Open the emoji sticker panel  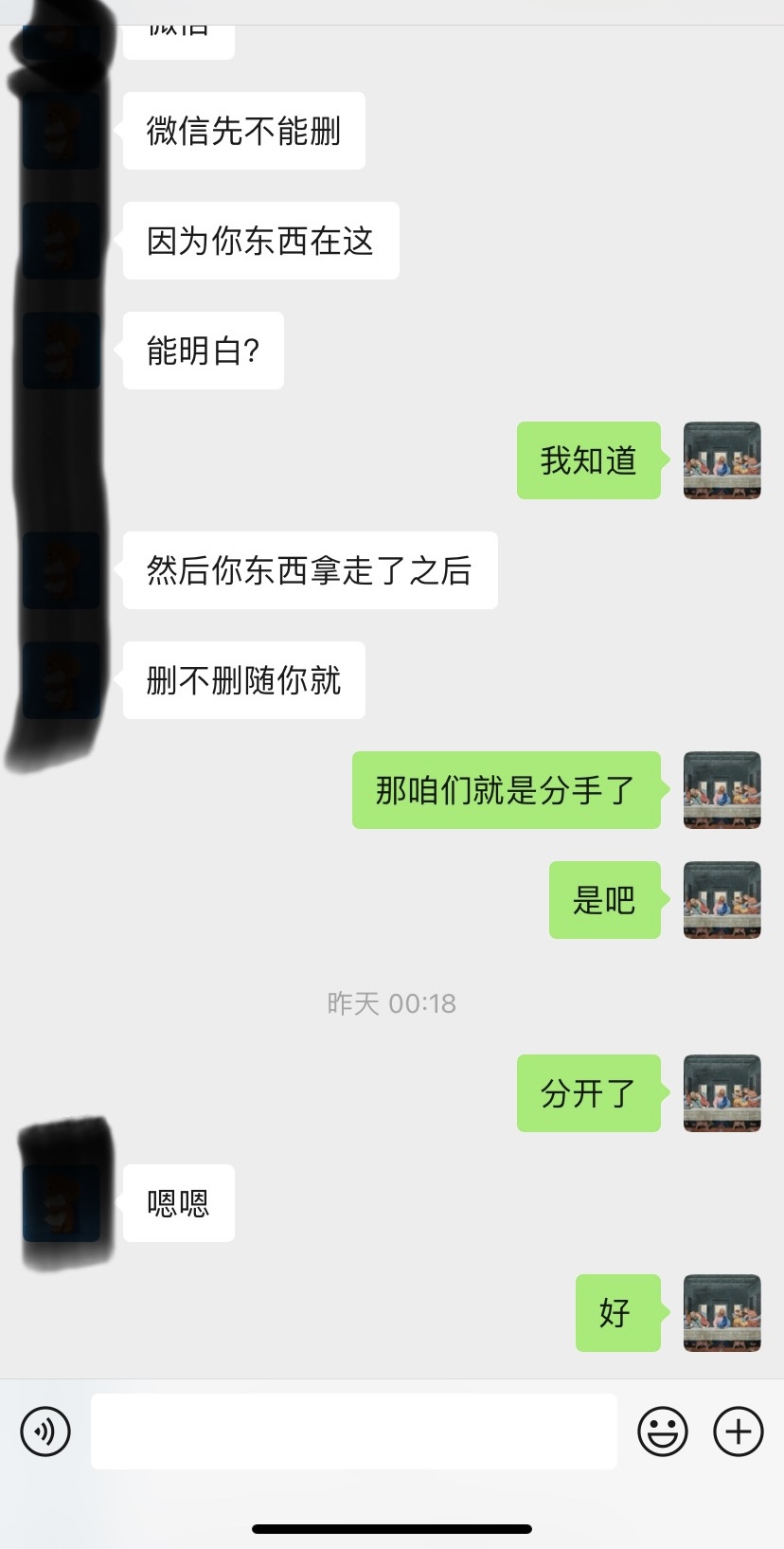[x=662, y=1431]
